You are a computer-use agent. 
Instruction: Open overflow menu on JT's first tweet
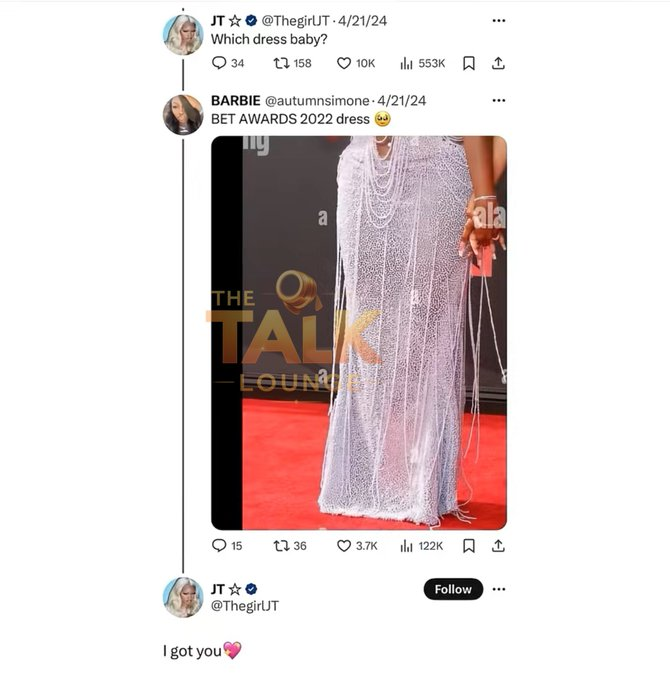click(x=498, y=20)
